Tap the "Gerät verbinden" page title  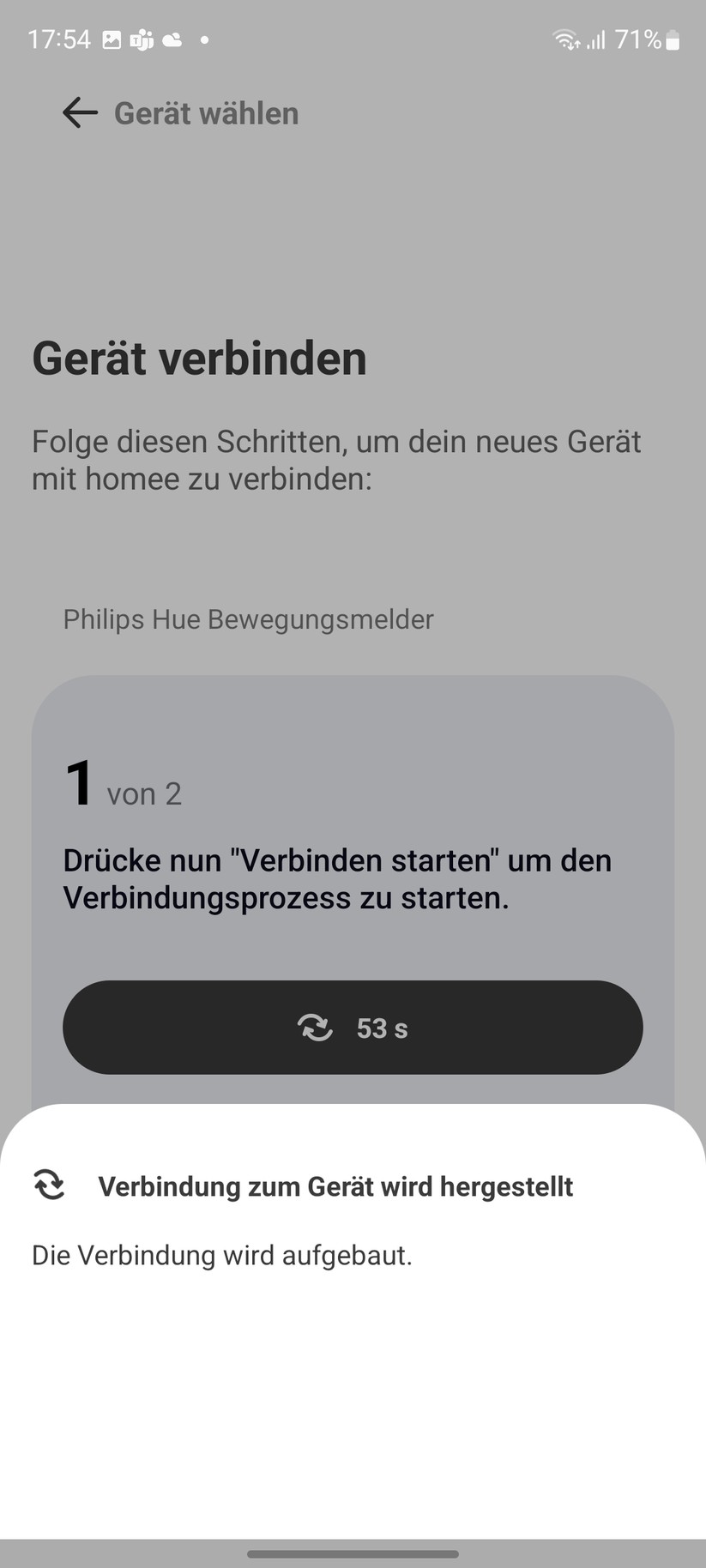click(x=198, y=359)
